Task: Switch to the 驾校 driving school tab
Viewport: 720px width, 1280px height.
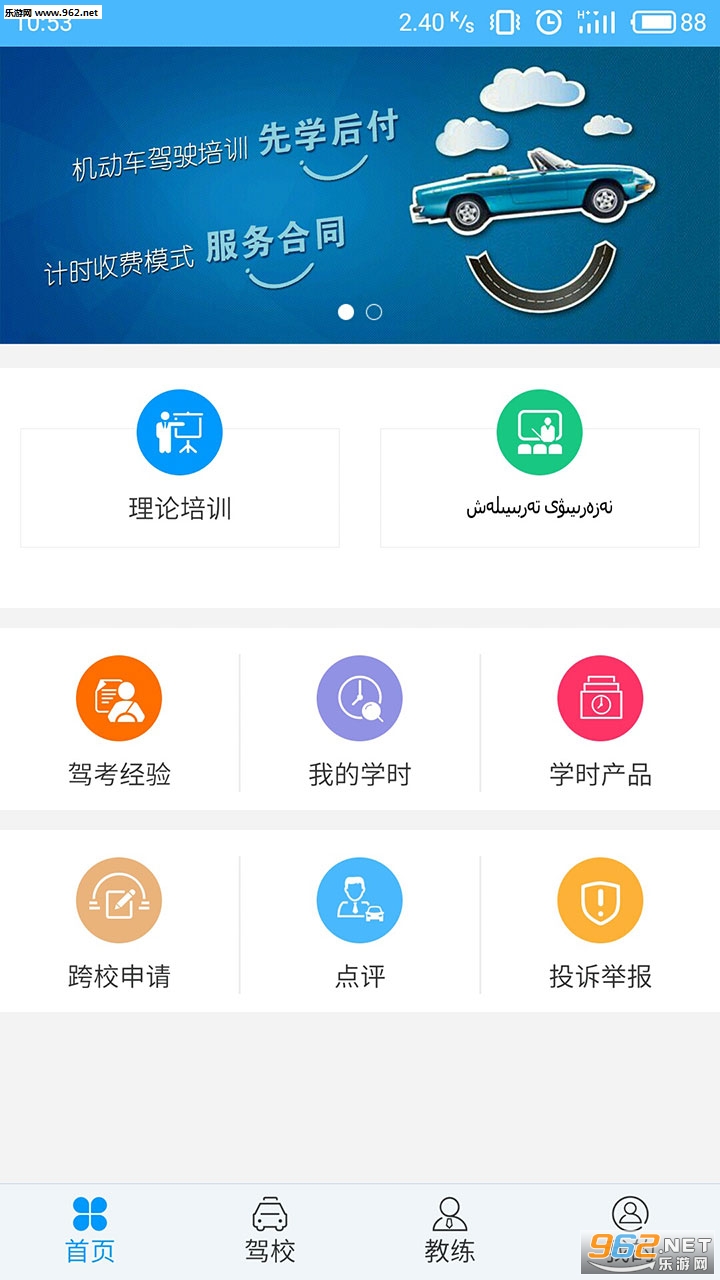Action: tap(270, 1230)
